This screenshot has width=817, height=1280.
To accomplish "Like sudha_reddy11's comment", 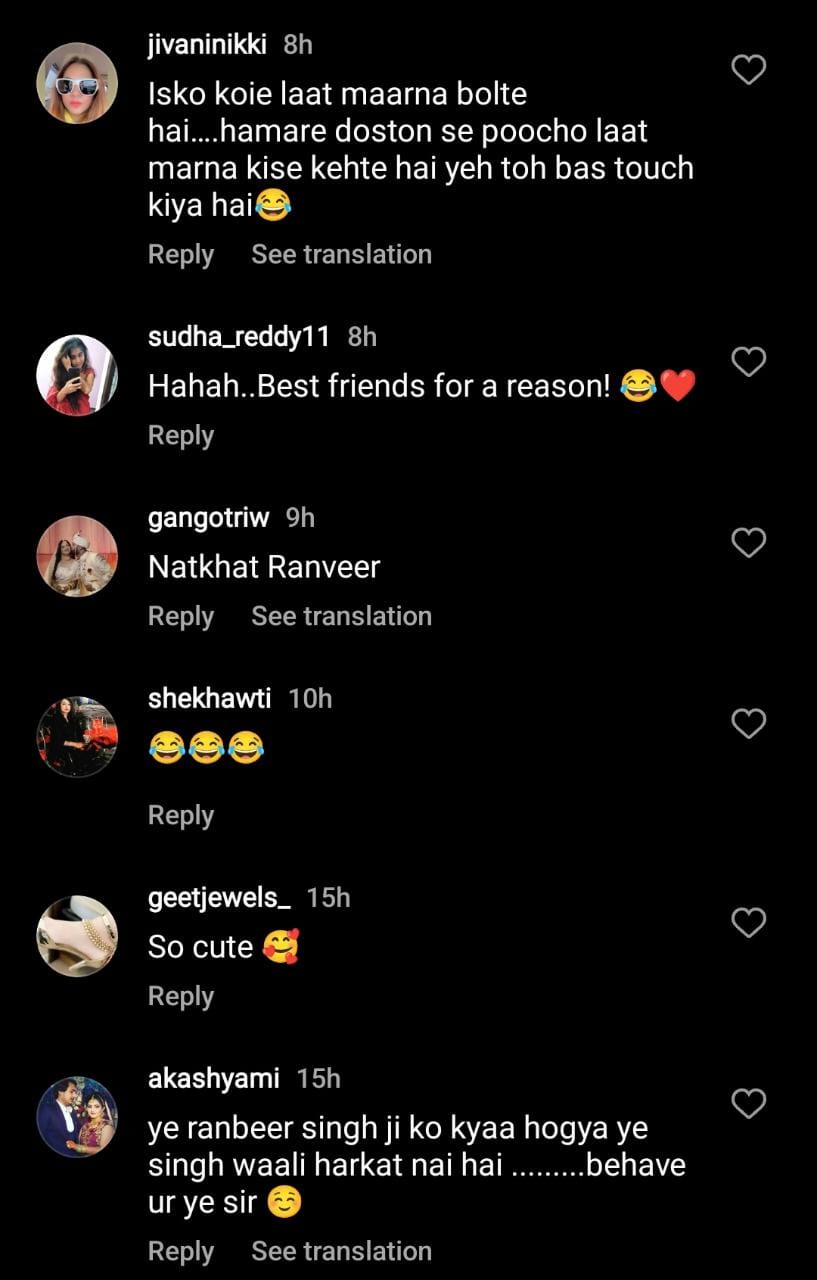I will [x=749, y=361].
